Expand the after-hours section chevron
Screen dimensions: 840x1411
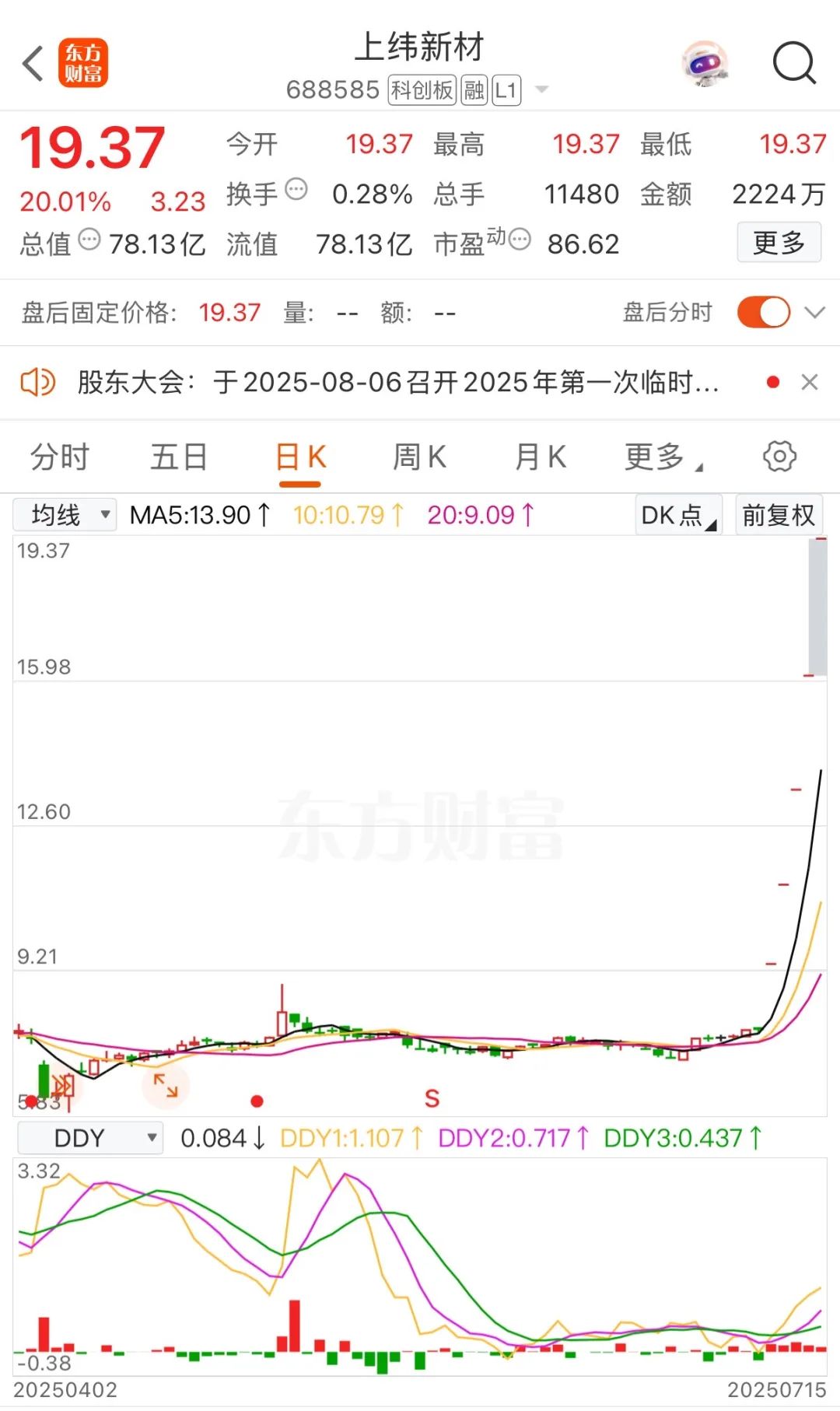814,313
